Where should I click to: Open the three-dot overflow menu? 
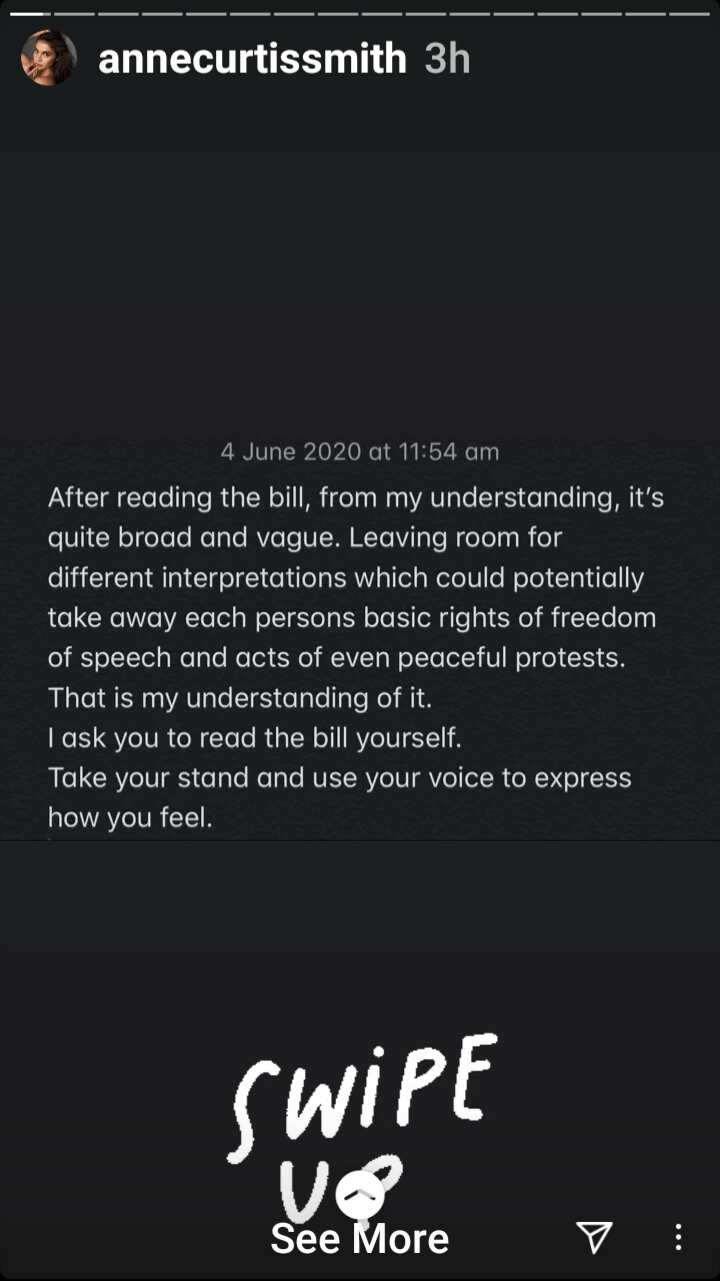pos(678,1237)
